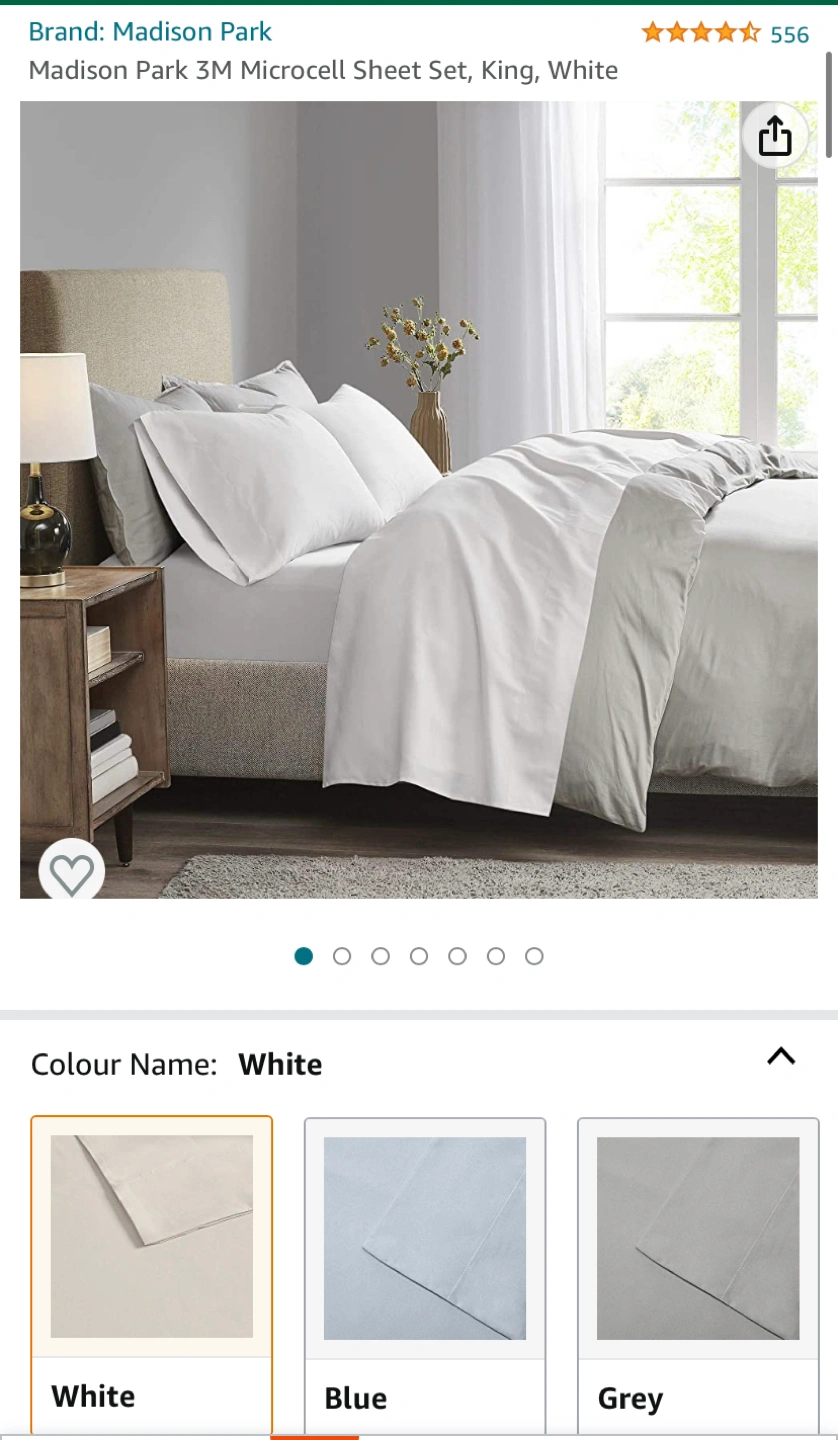Open Brand: Madison Park link
Viewport: 838px width, 1440px height.
(150, 32)
